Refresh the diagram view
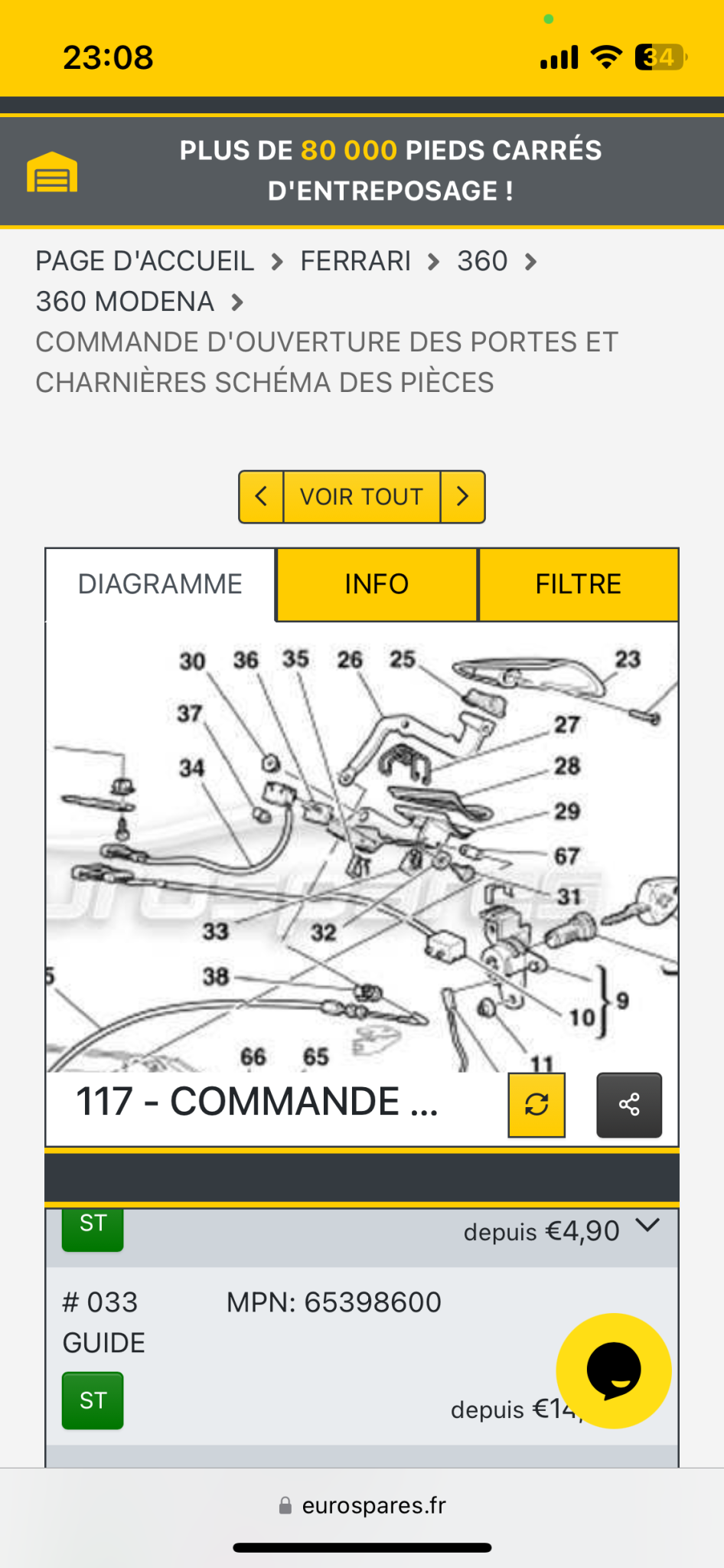 536,1105
